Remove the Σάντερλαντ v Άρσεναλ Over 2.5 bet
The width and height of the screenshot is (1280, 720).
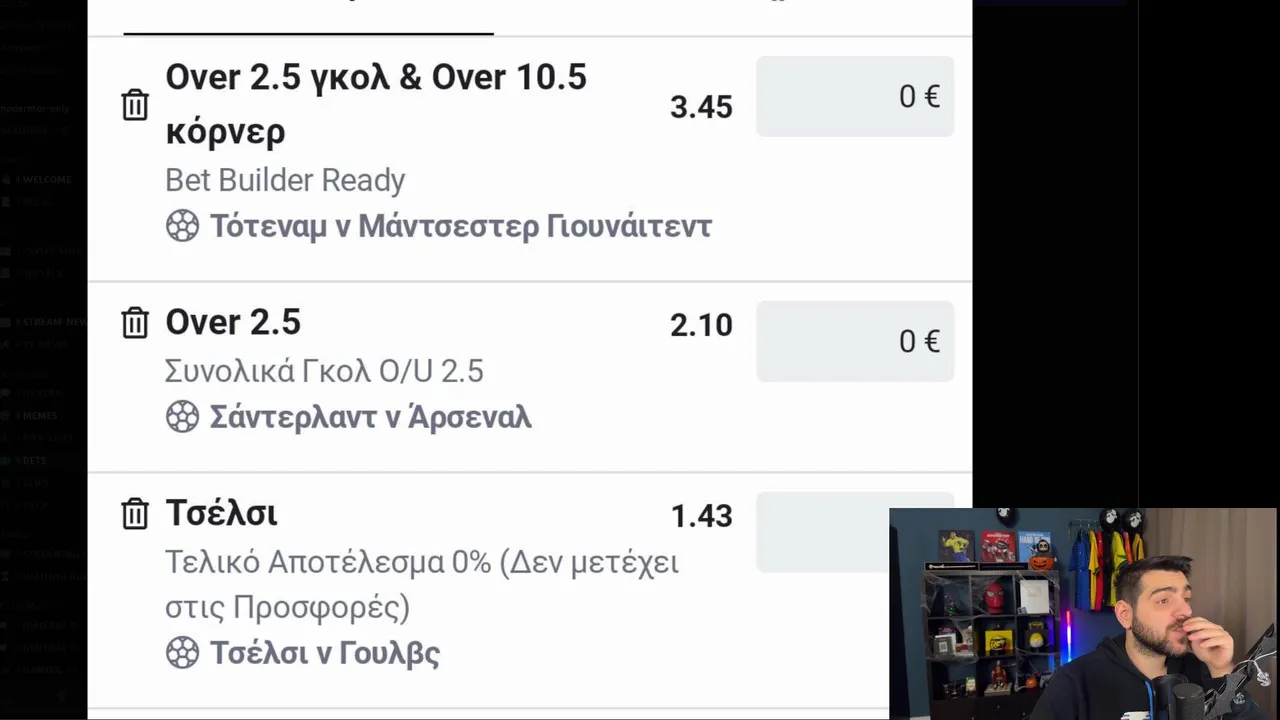[x=135, y=323]
